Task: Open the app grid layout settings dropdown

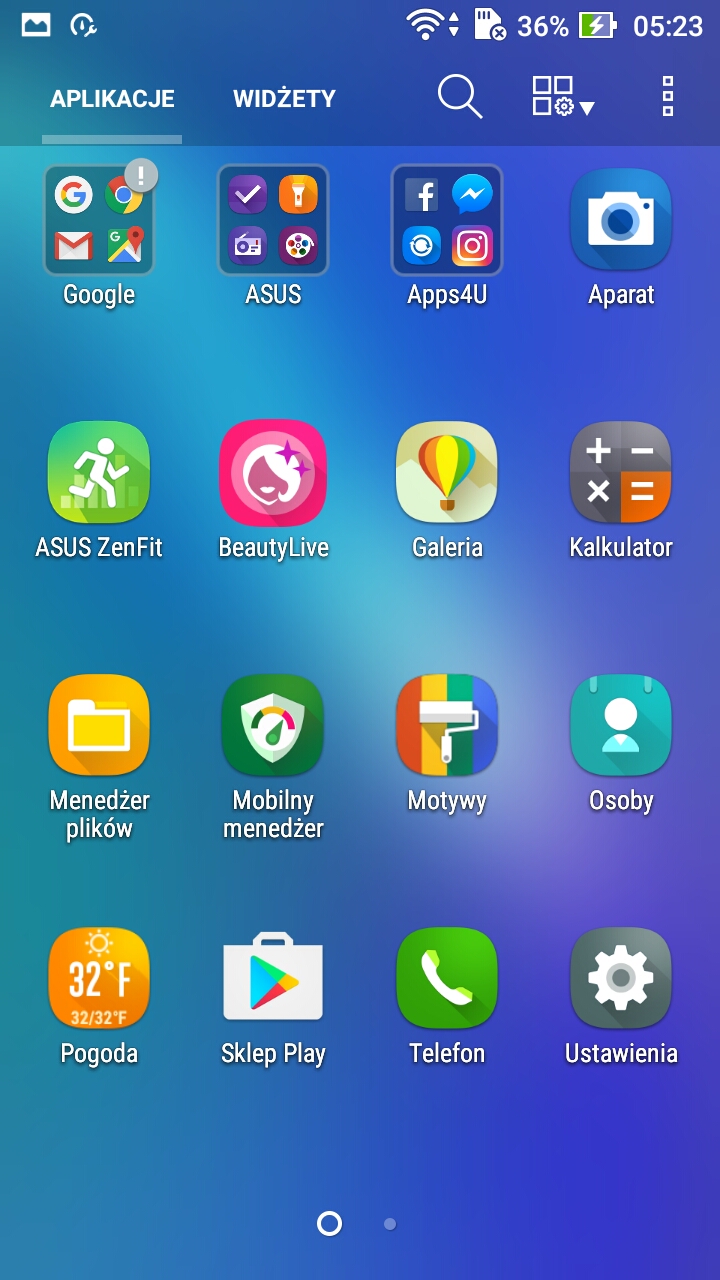Action: 562,97
